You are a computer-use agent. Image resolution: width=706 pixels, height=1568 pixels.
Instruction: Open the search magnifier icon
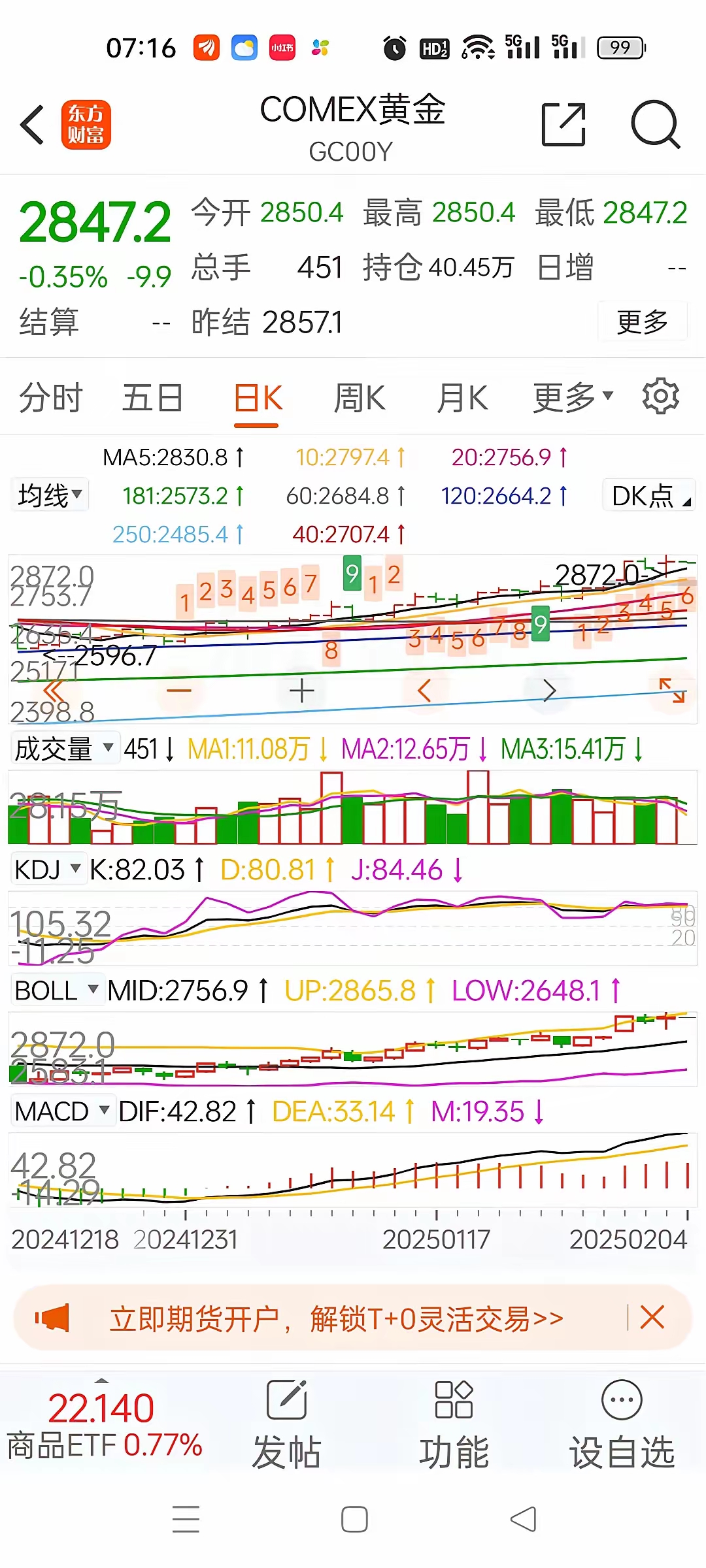click(x=655, y=124)
